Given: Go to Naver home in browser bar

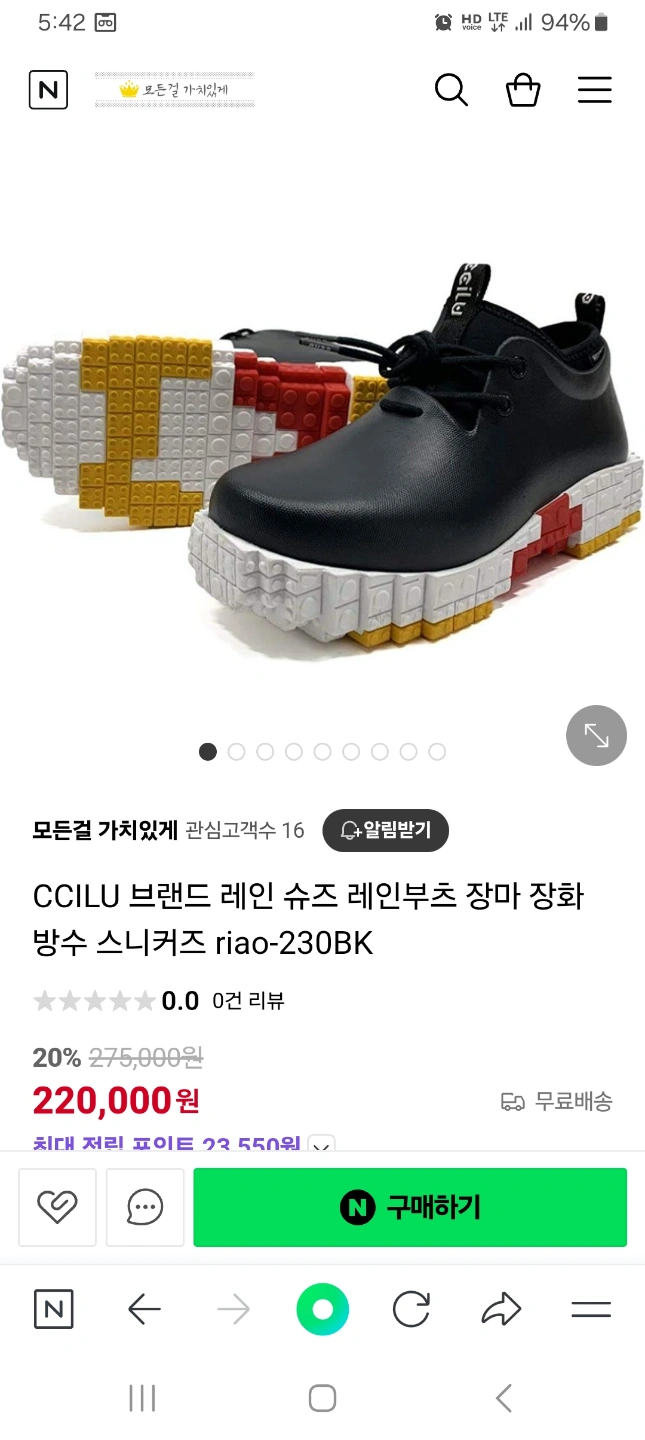Looking at the screenshot, I should pos(54,1309).
